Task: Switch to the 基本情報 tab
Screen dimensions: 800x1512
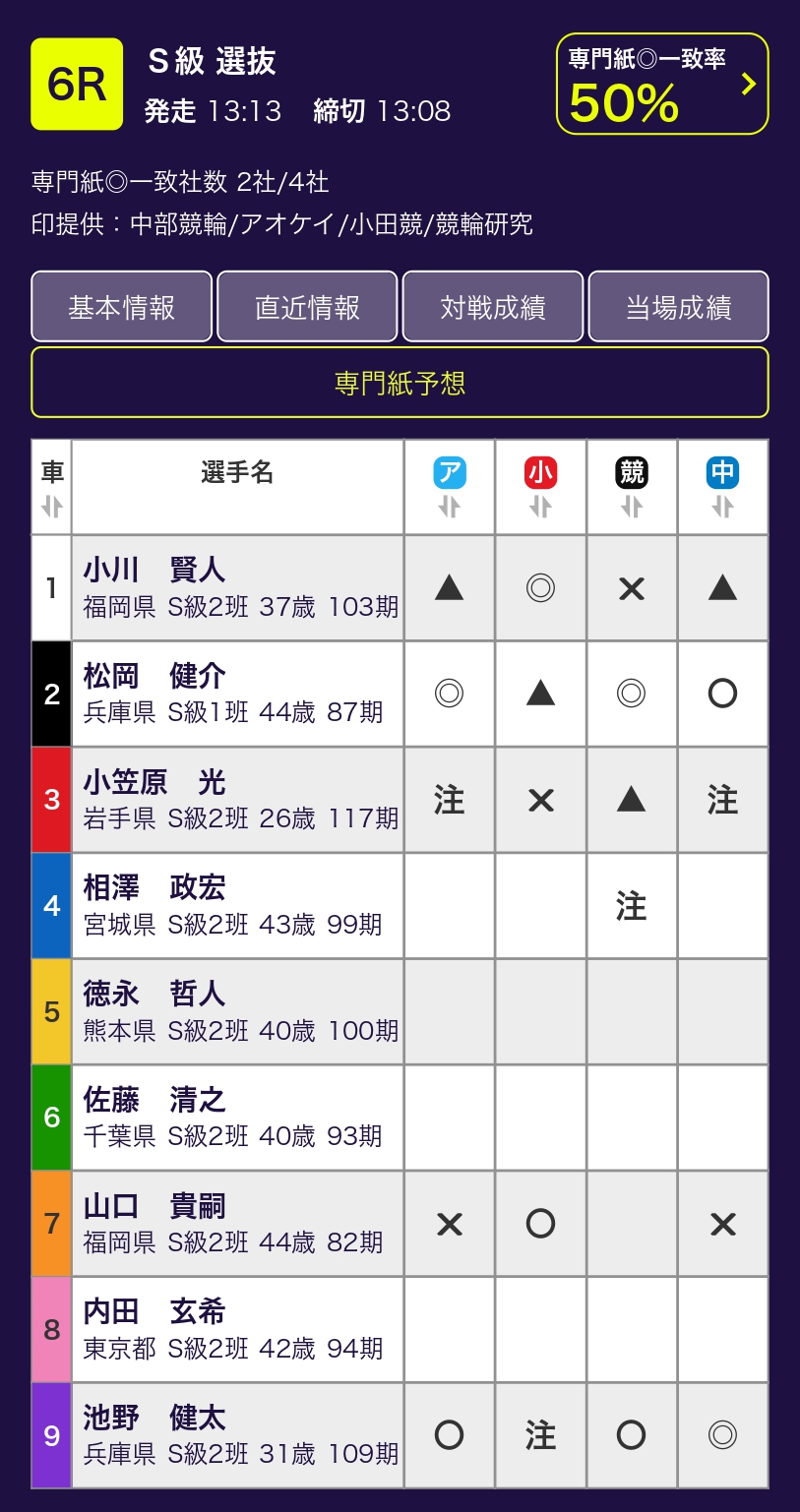Action: pos(122,307)
